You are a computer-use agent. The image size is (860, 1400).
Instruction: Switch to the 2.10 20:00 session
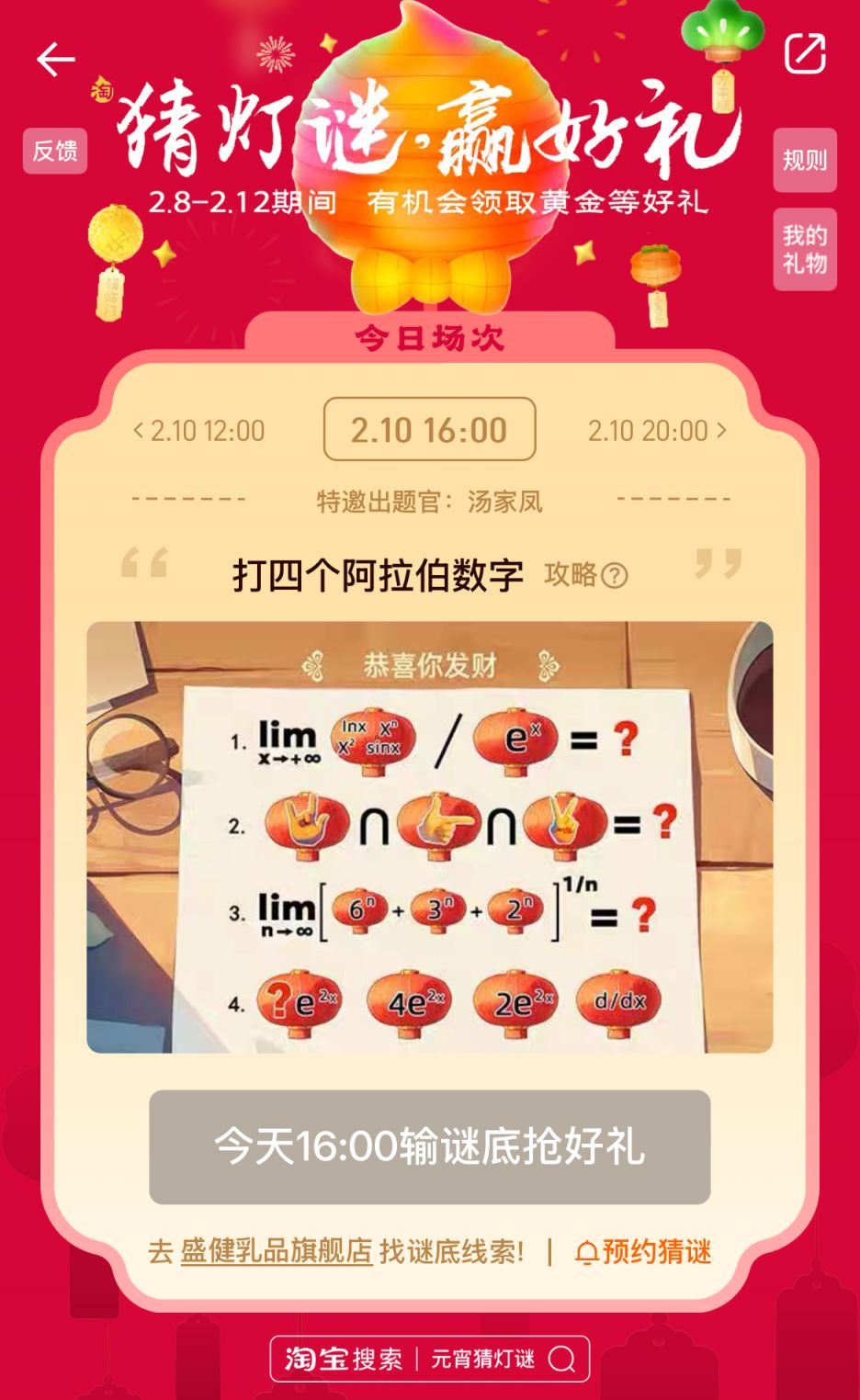click(657, 430)
